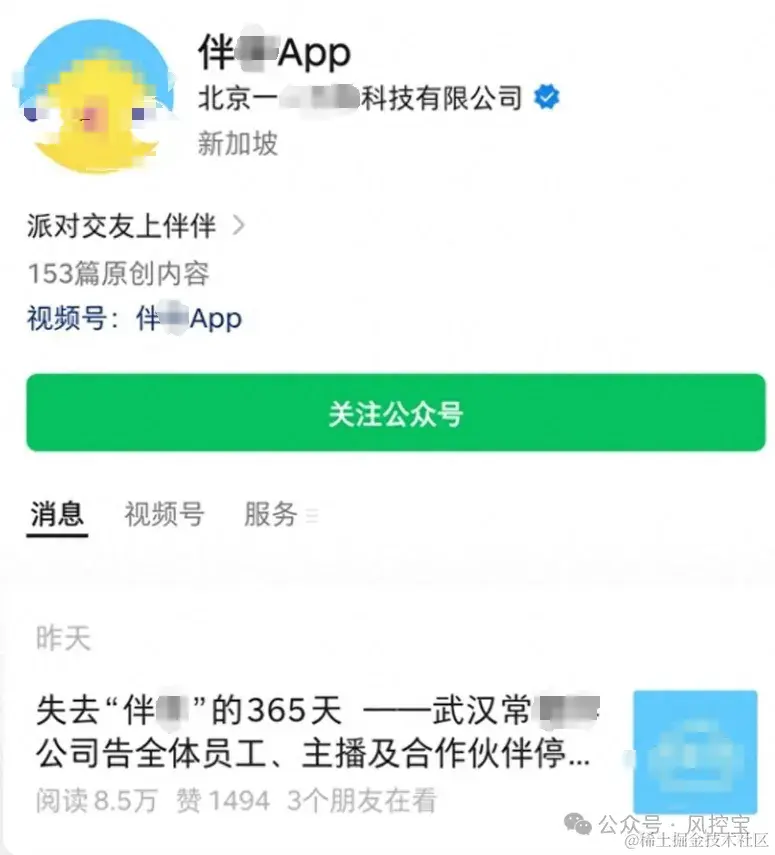775x855 pixels.
Task: Click the verified blue checkmark badge
Action: tap(544, 97)
